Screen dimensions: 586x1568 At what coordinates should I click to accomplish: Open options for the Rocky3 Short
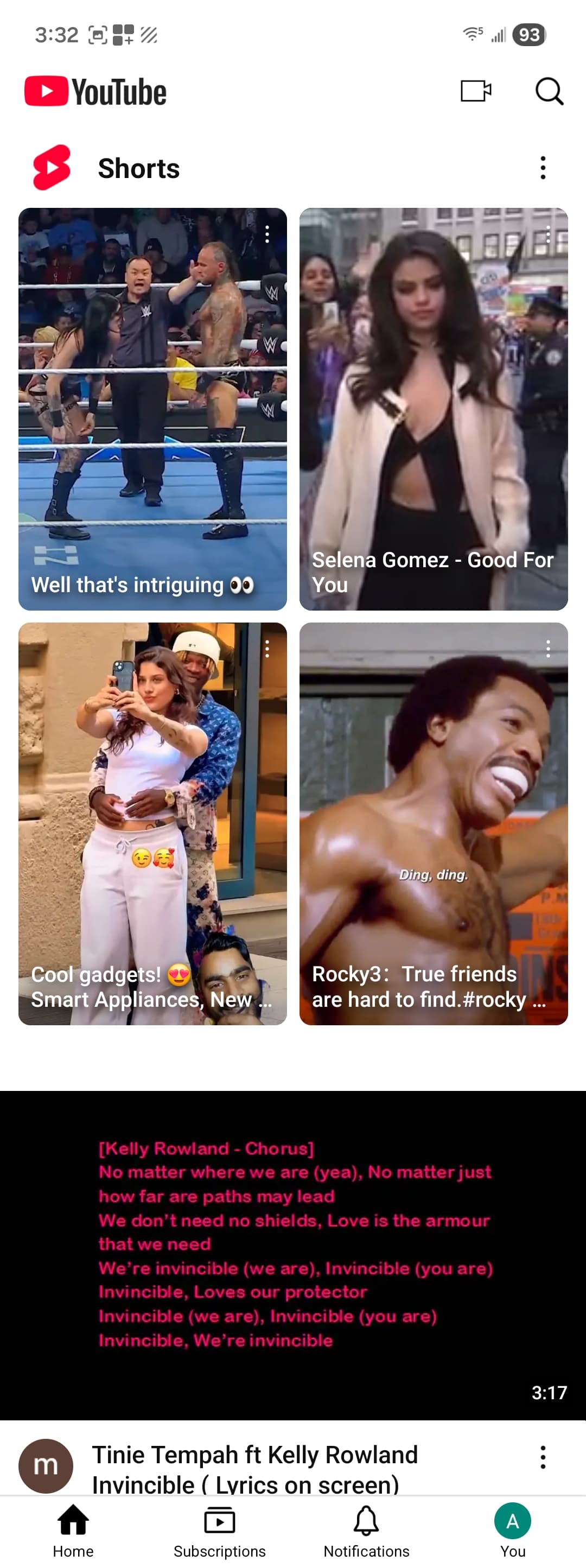point(547,650)
